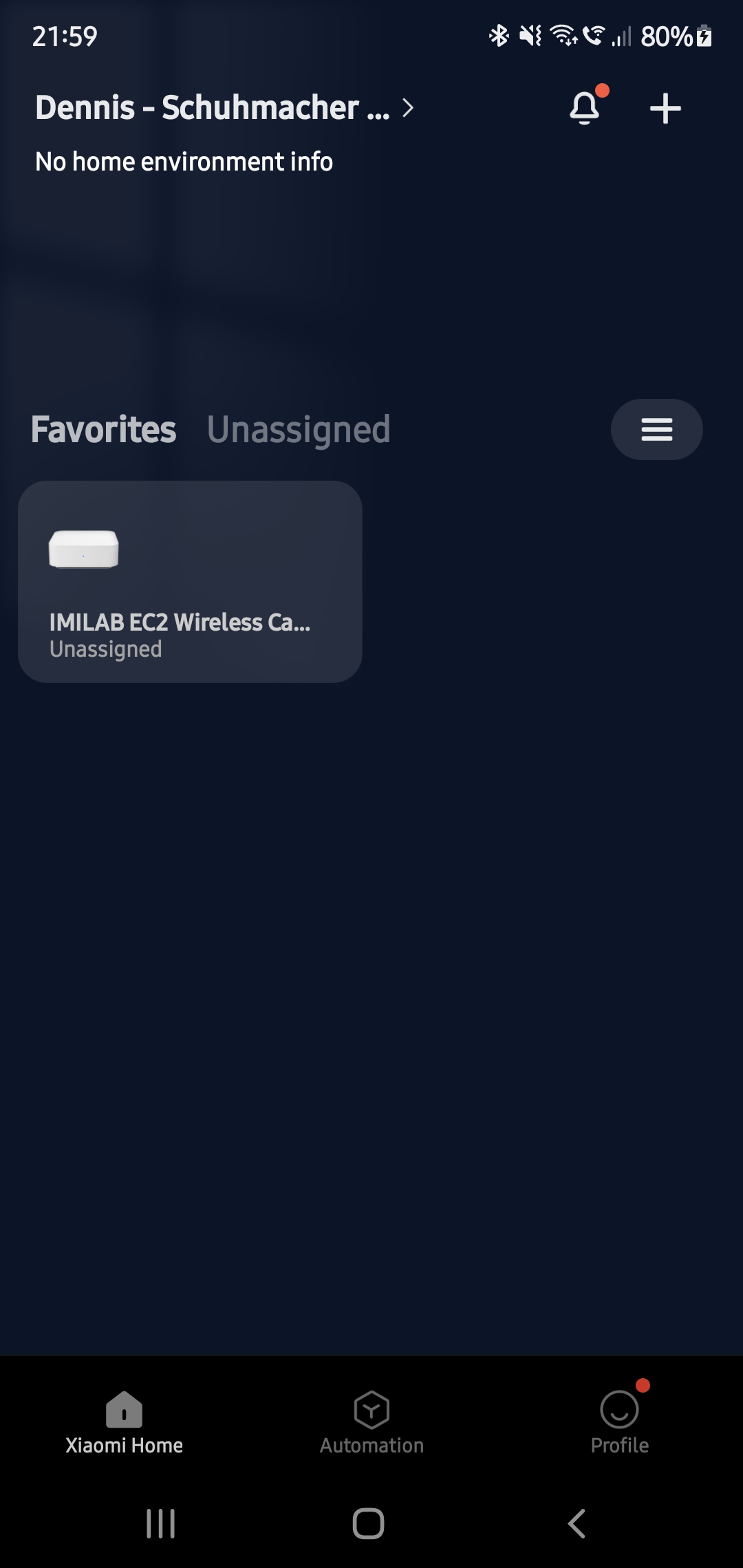Select the Favorites tab
The image size is (743, 1568).
click(103, 430)
